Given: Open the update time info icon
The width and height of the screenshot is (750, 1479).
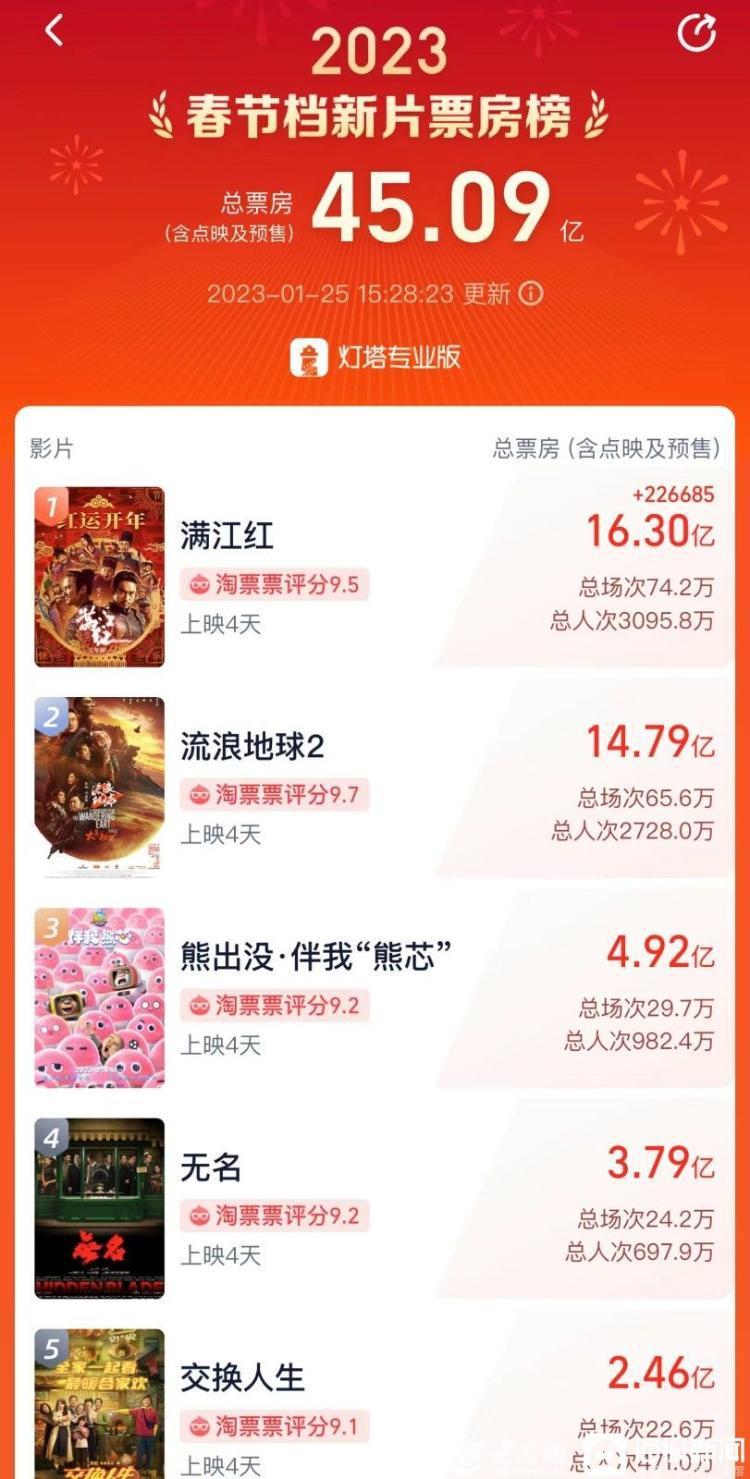Looking at the screenshot, I should coord(532,294).
